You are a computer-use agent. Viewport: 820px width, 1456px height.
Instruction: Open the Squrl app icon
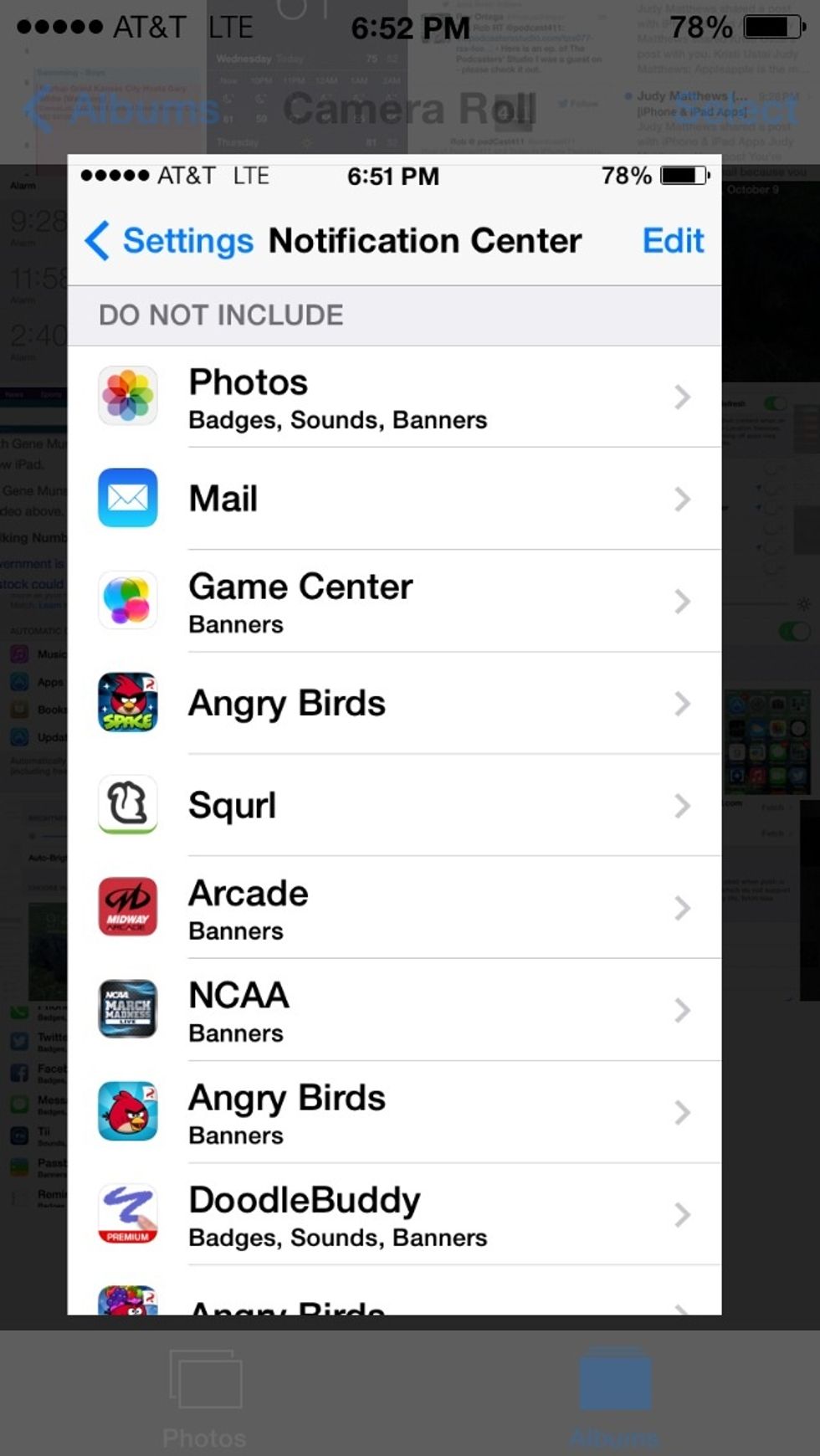coord(127,806)
